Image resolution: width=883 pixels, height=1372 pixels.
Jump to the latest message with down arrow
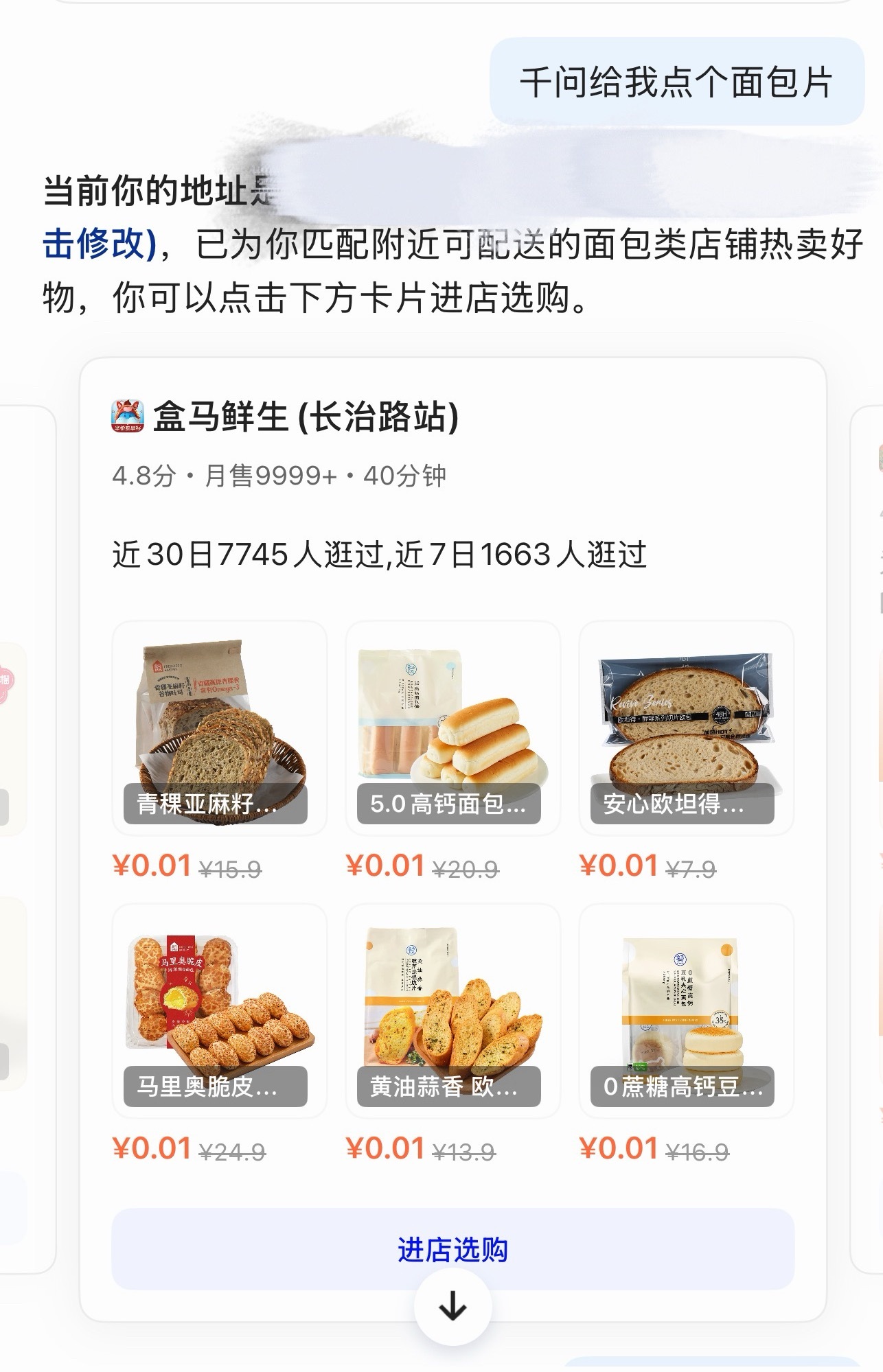tap(453, 1306)
